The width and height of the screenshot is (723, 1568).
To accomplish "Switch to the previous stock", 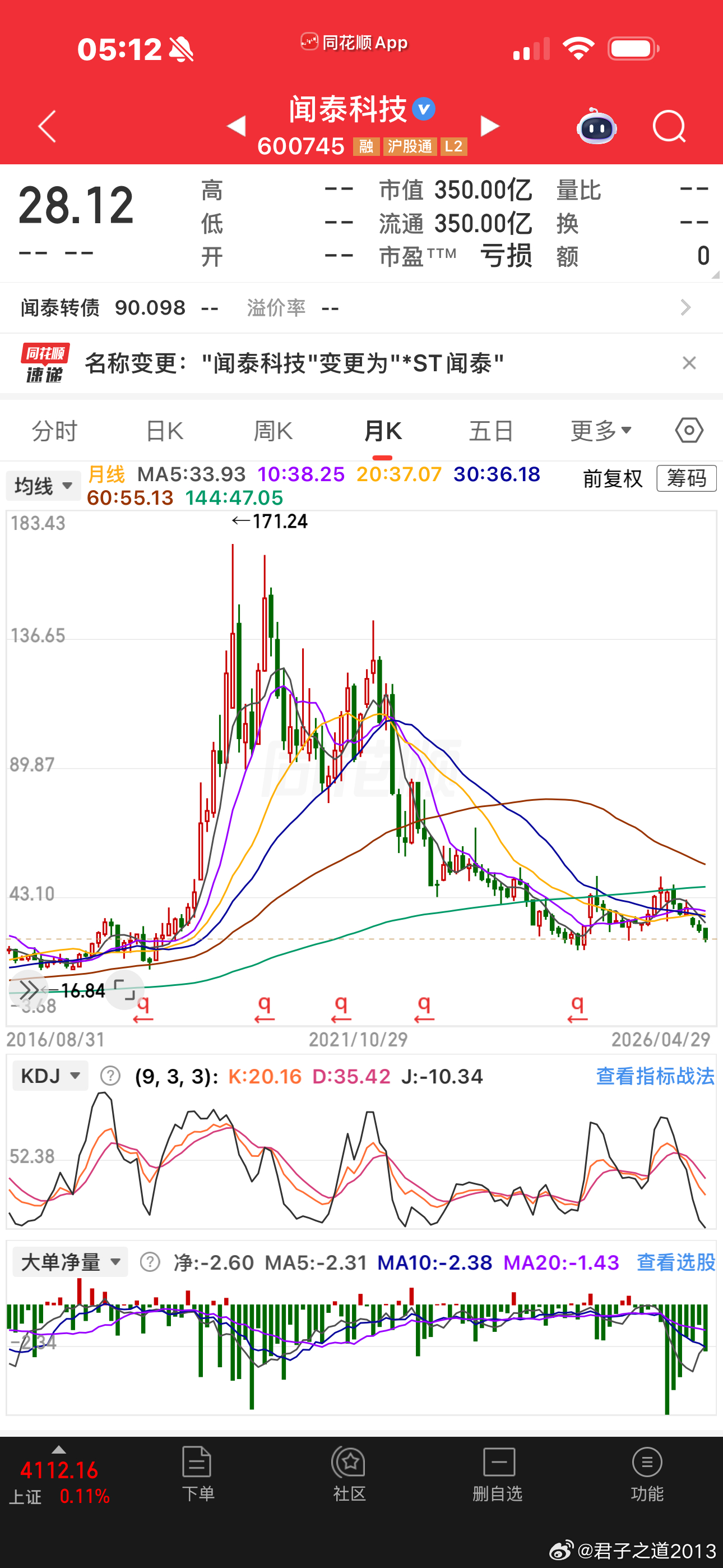I will [236, 126].
